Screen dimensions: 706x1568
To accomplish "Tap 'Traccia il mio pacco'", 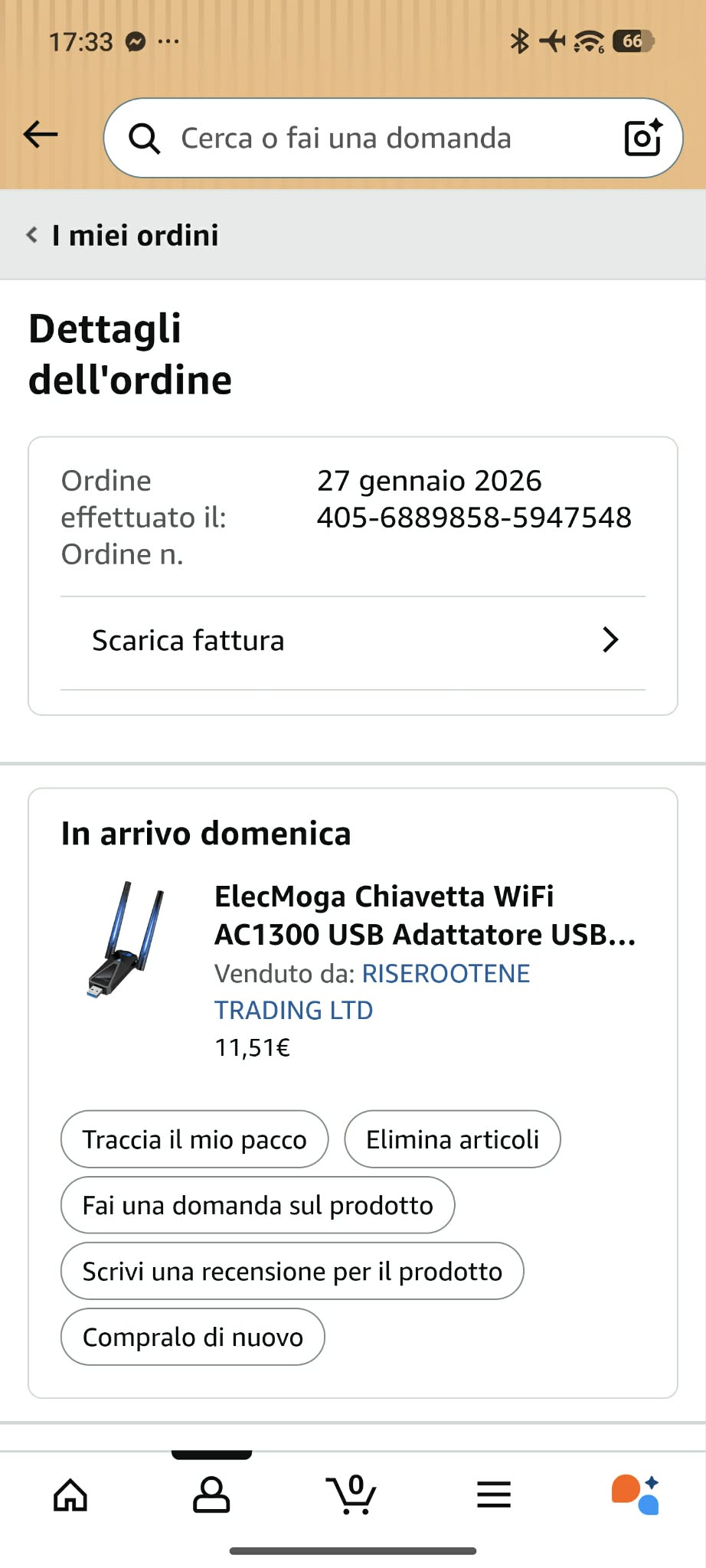I will point(194,1139).
